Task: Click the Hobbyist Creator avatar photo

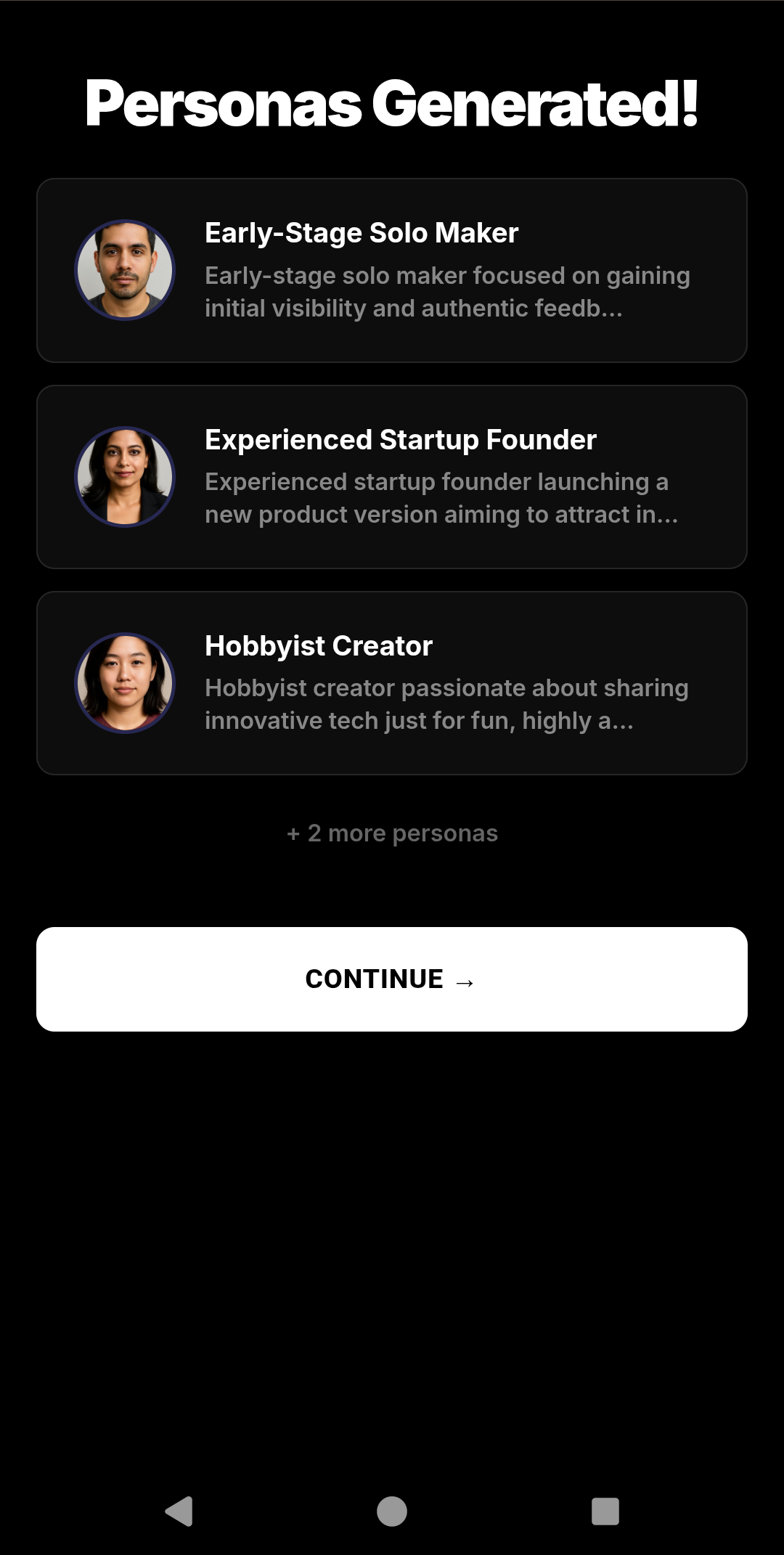Action: tap(124, 682)
